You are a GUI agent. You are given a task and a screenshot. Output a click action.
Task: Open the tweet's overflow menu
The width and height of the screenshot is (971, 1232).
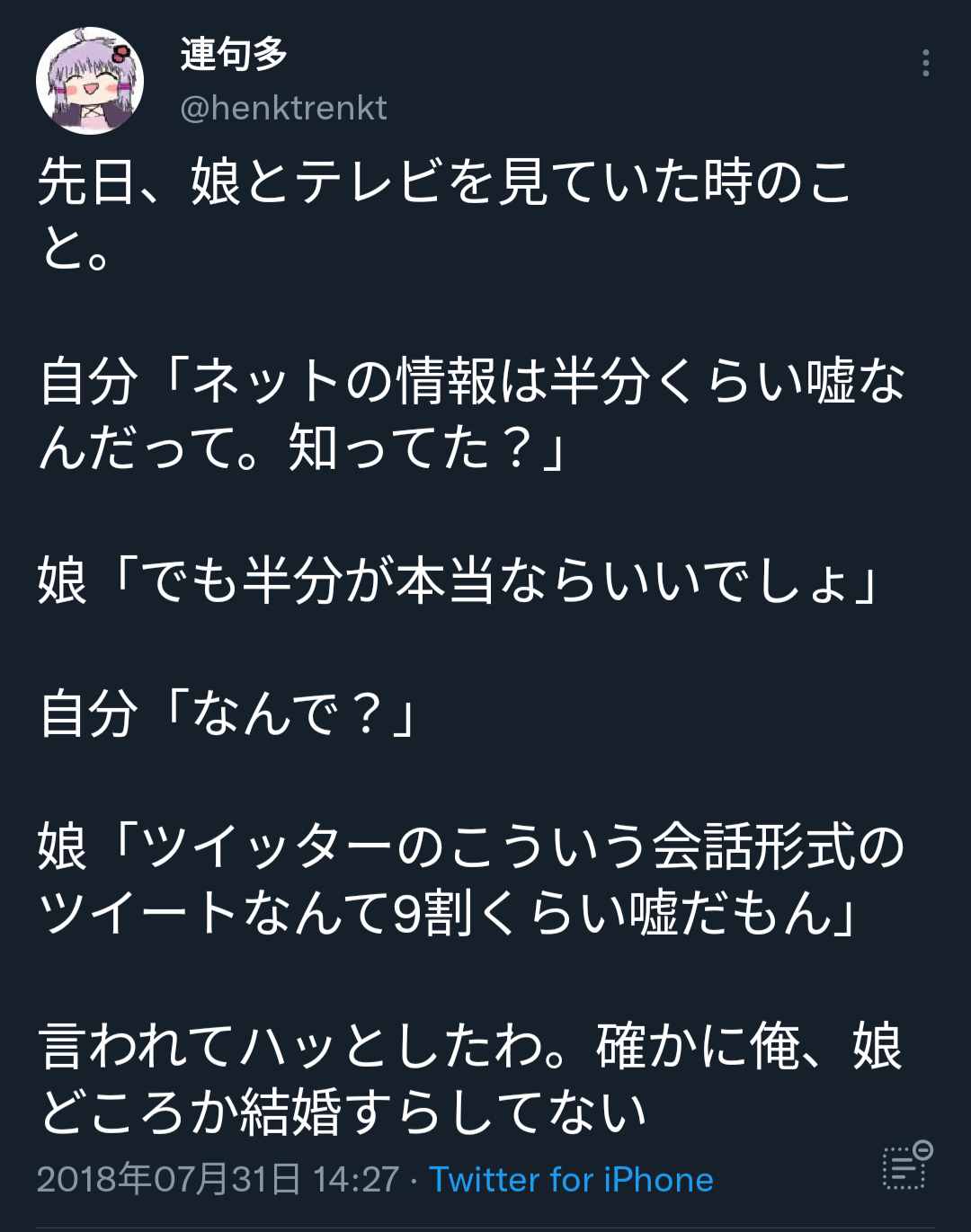(x=925, y=63)
